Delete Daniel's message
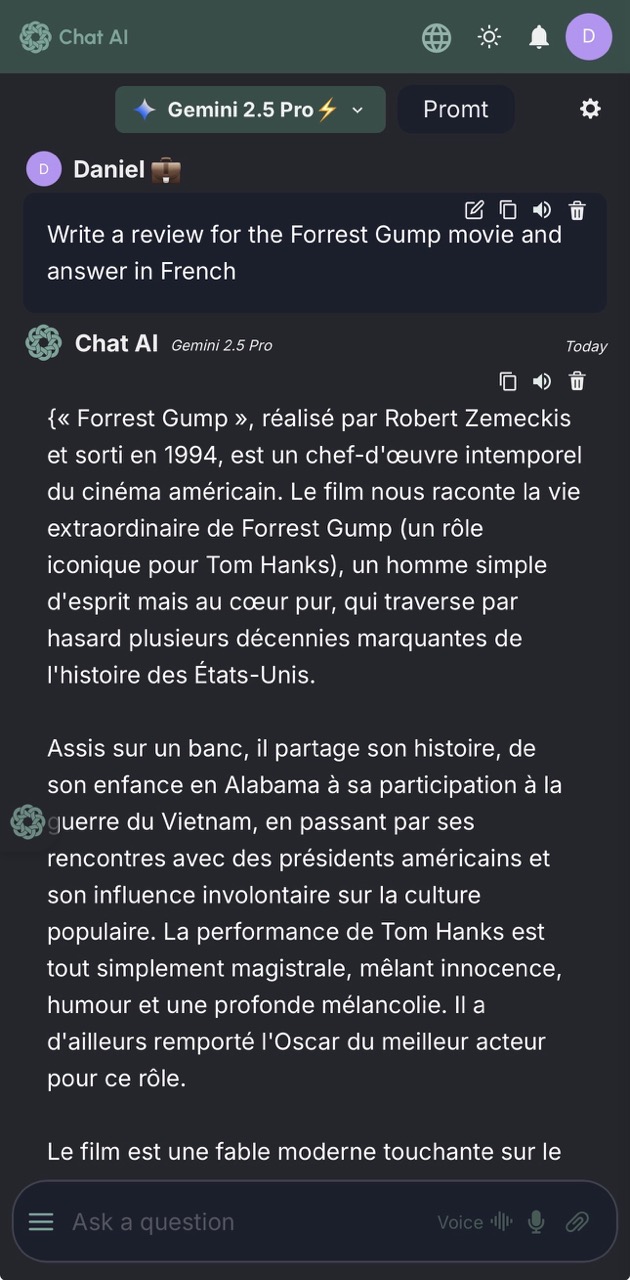The width and height of the screenshot is (630, 1280). tap(577, 210)
